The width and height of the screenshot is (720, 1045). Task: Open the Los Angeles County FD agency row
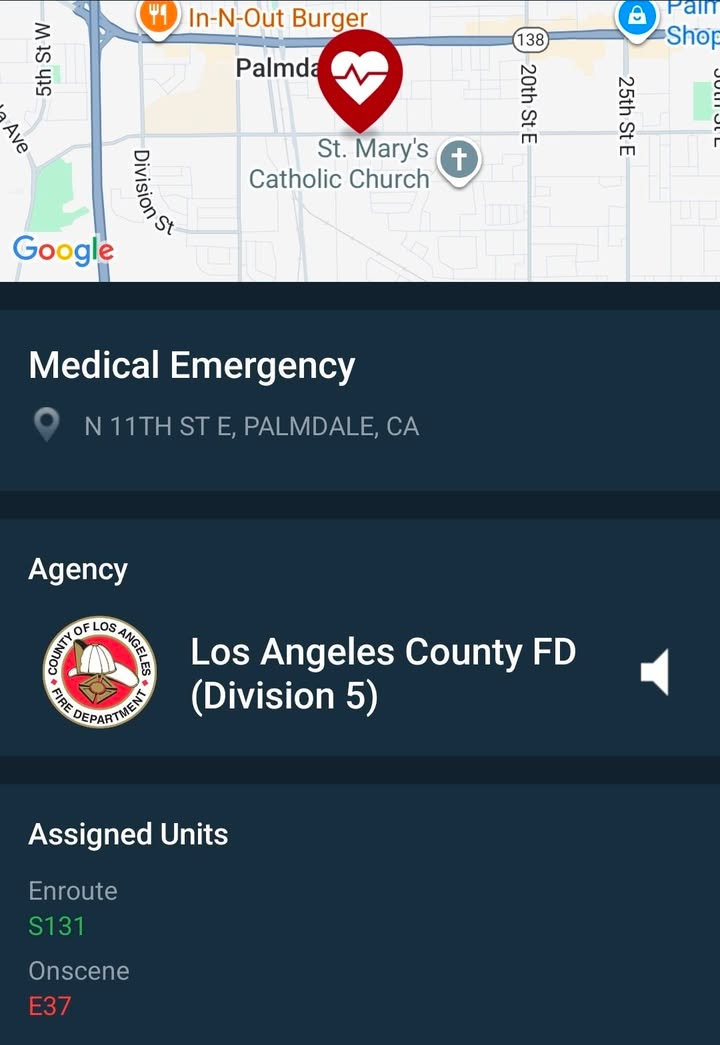click(x=360, y=672)
